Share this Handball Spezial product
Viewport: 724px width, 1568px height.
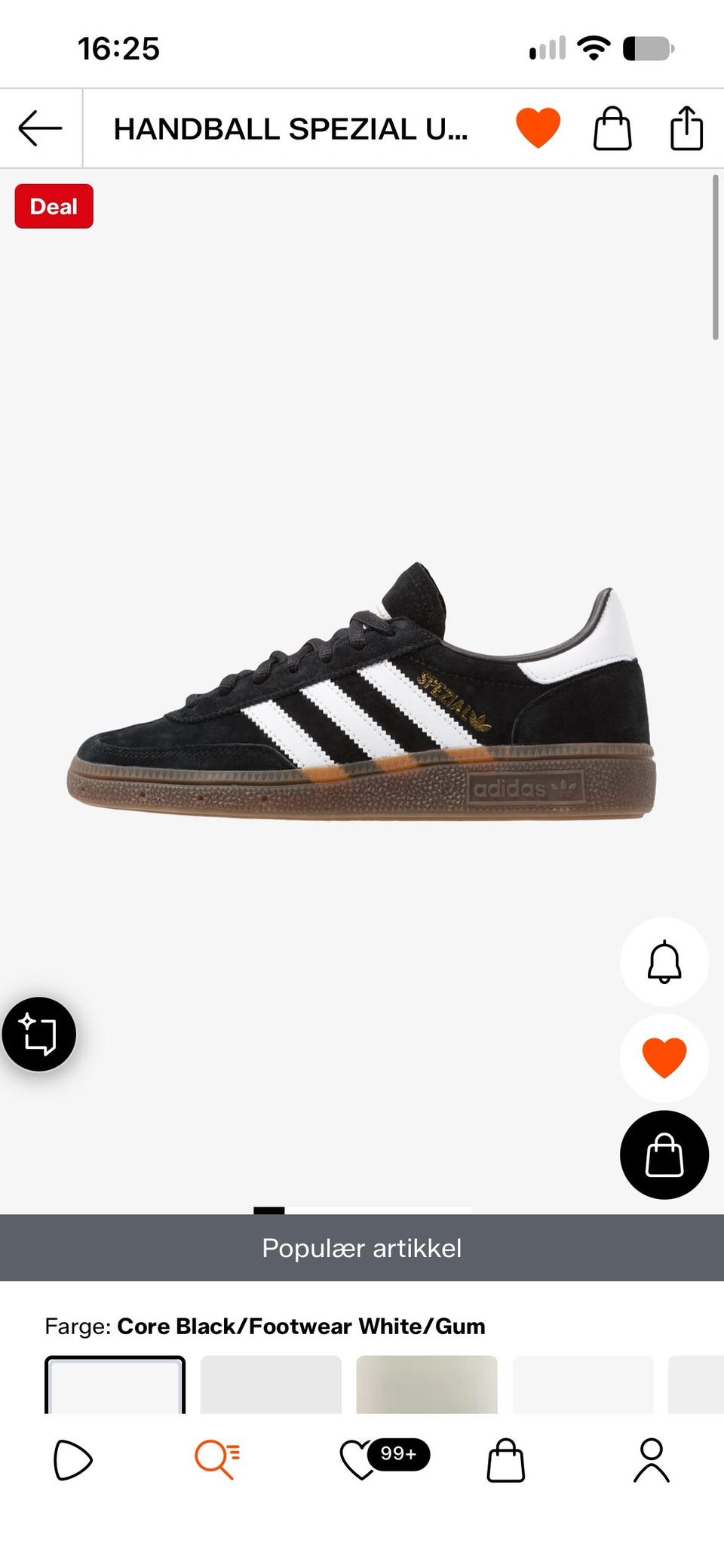(686, 128)
